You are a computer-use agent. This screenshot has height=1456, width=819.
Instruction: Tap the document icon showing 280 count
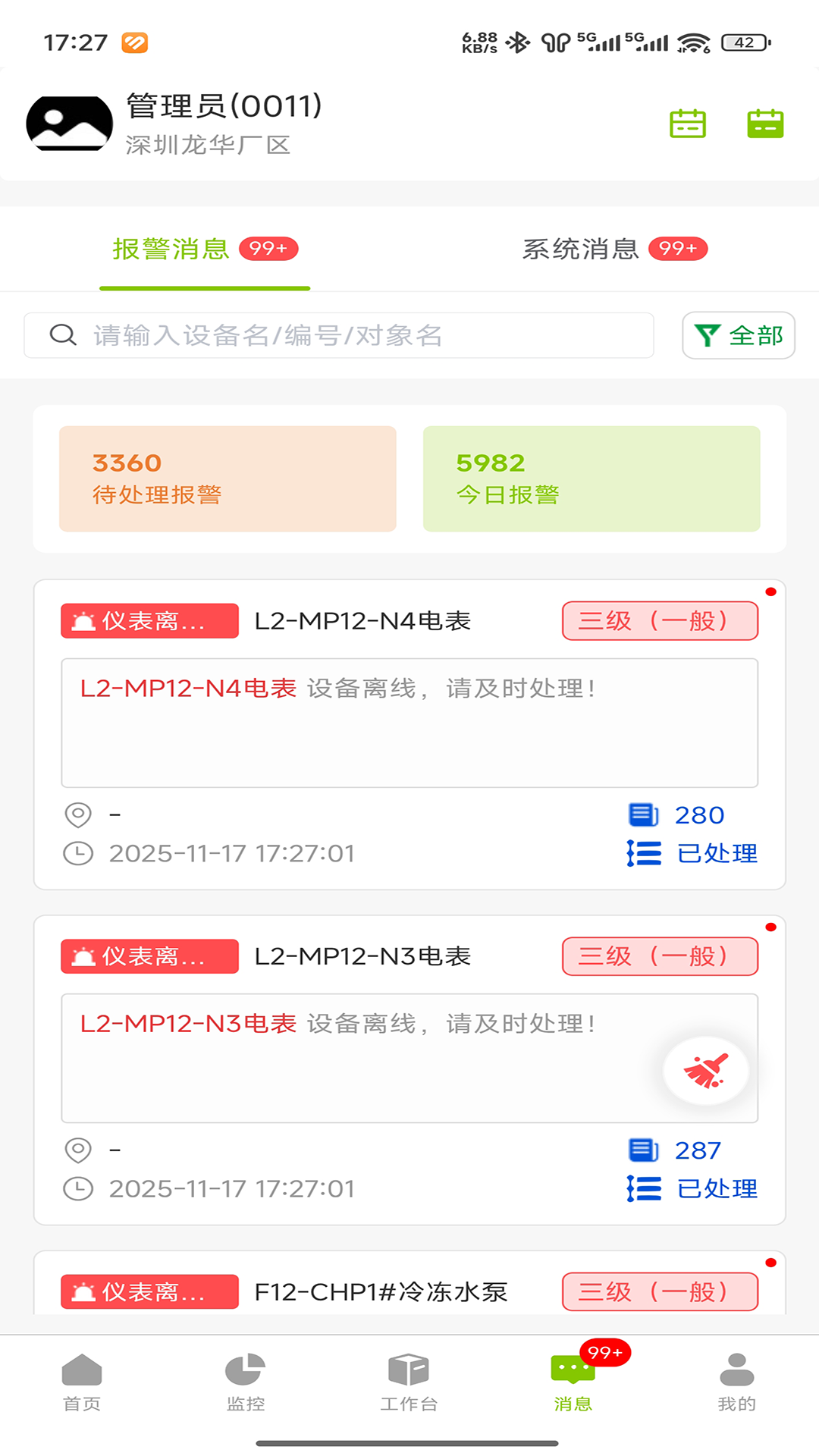[643, 815]
